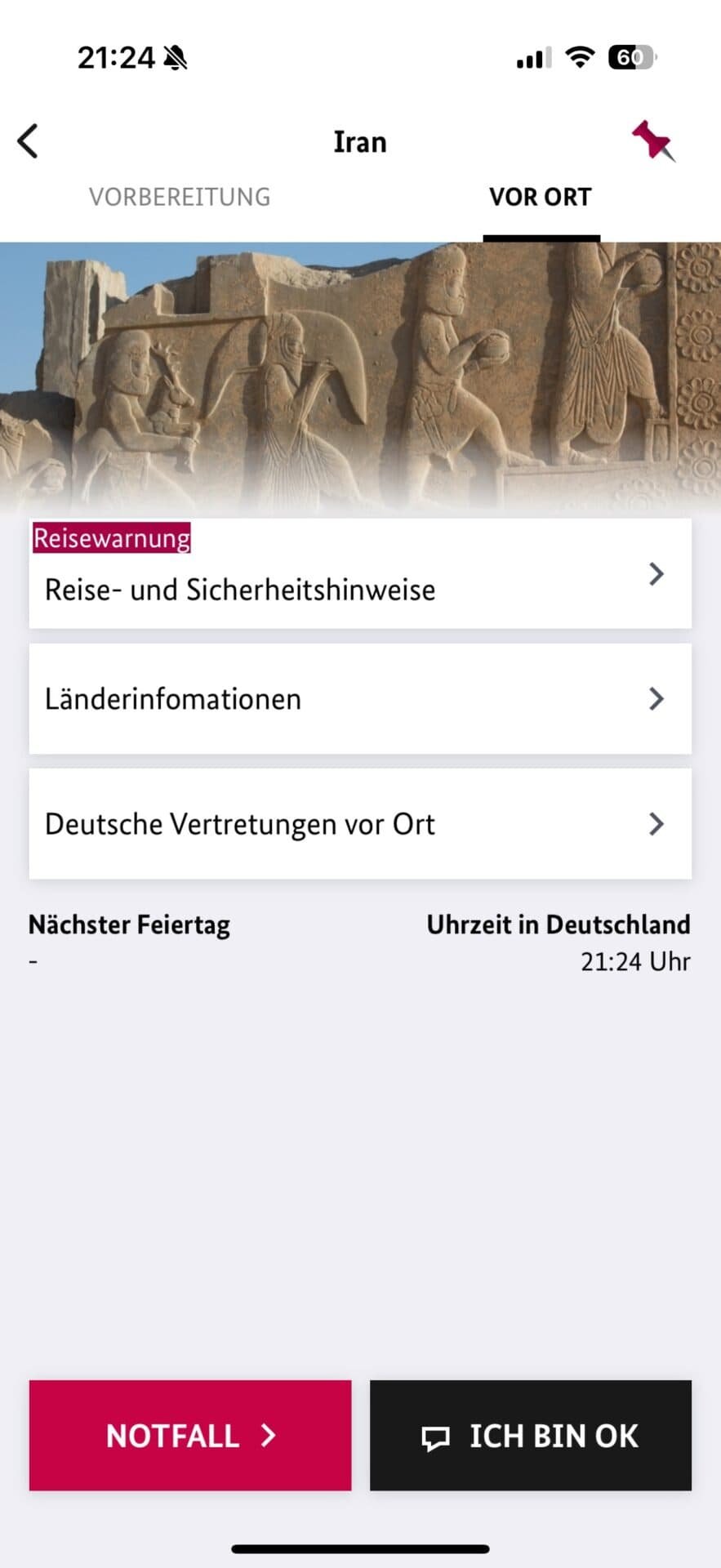Viewport: 721px width, 1568px height.
Task: Select the Vor Ort tab
Action: pyautogui.click(x=540, y=198)
